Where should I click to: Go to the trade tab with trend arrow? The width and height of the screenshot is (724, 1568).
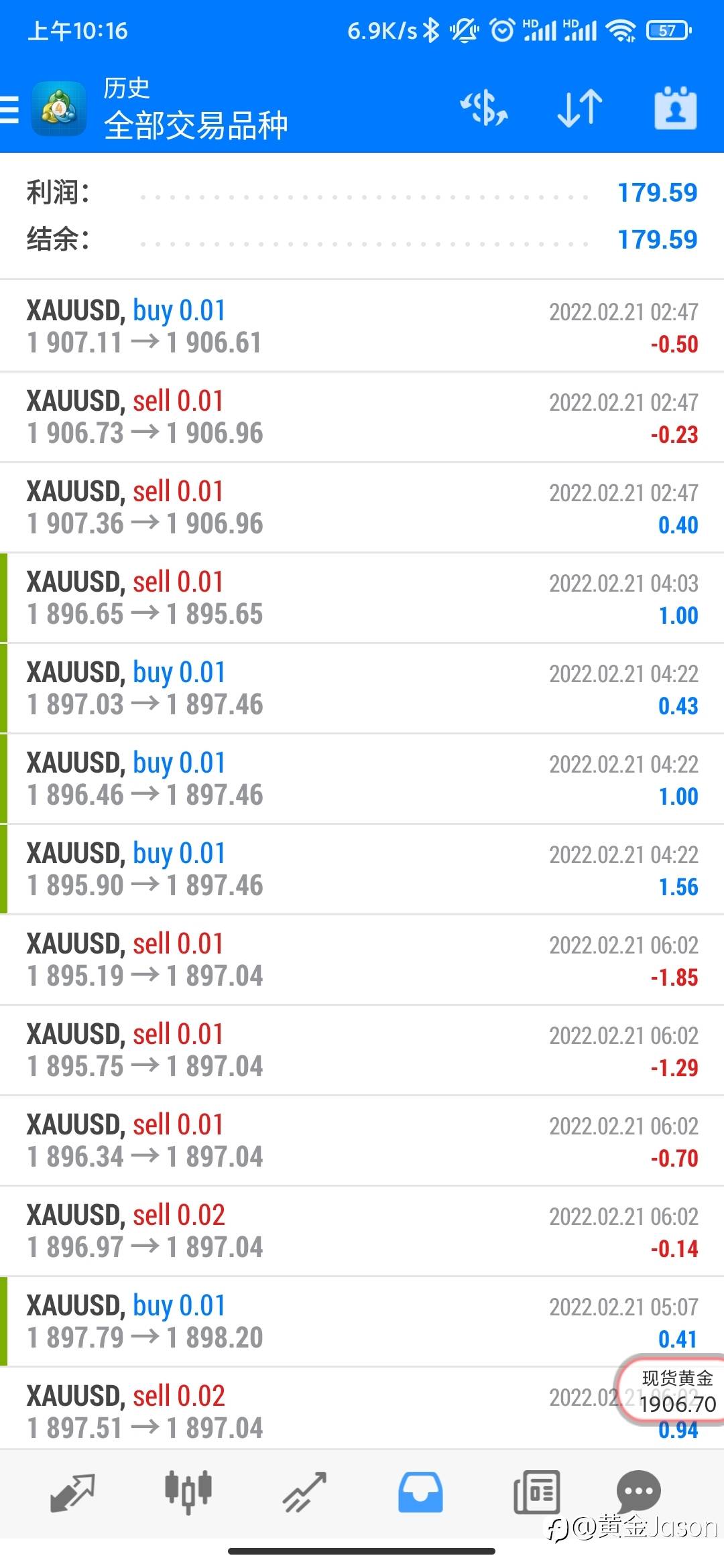304,1493
